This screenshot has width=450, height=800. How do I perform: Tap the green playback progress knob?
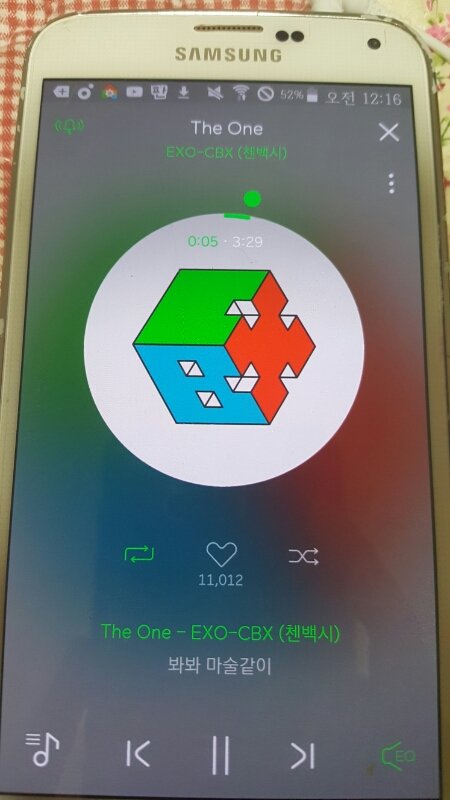pyautogui.click(x=252, y=198)
